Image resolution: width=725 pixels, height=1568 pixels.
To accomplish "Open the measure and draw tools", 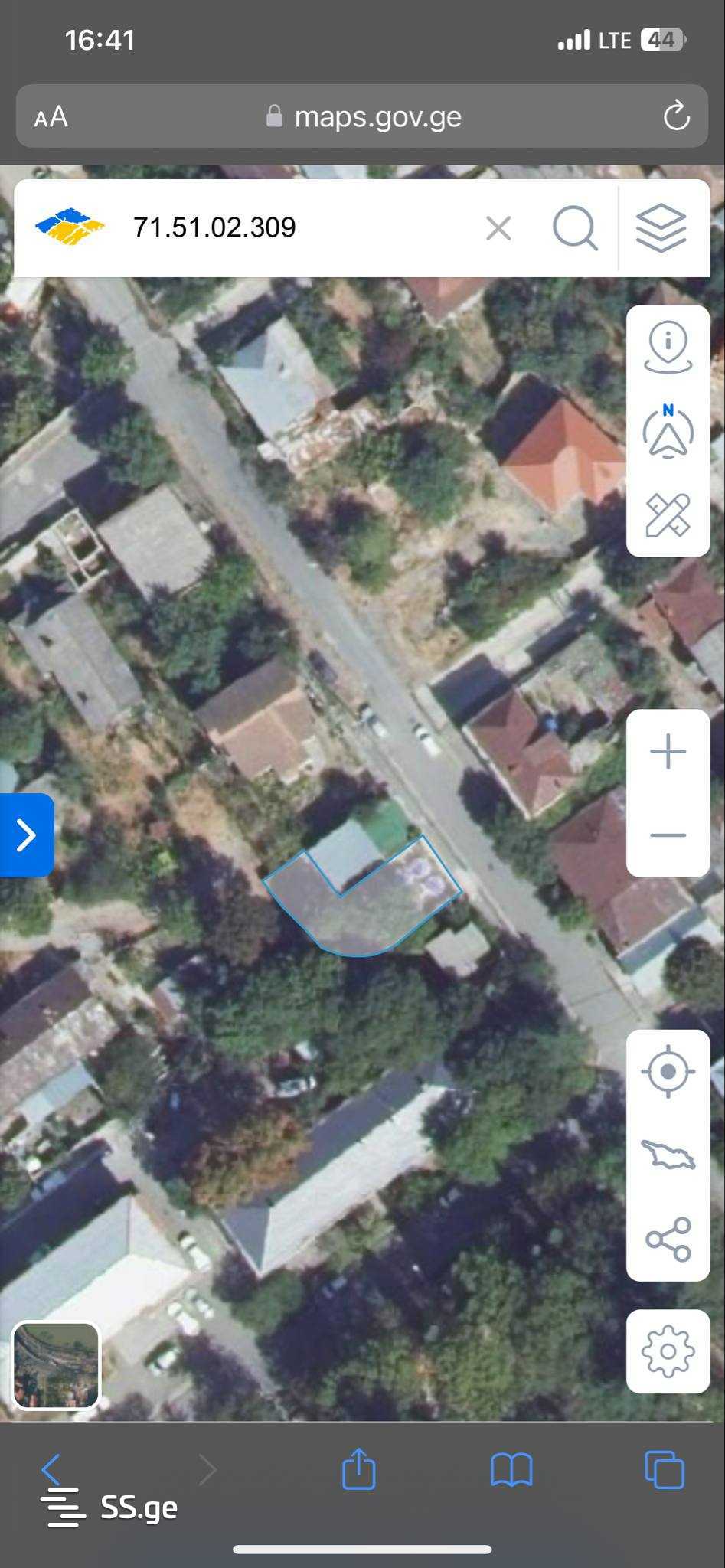I will [x=668, y=515].
